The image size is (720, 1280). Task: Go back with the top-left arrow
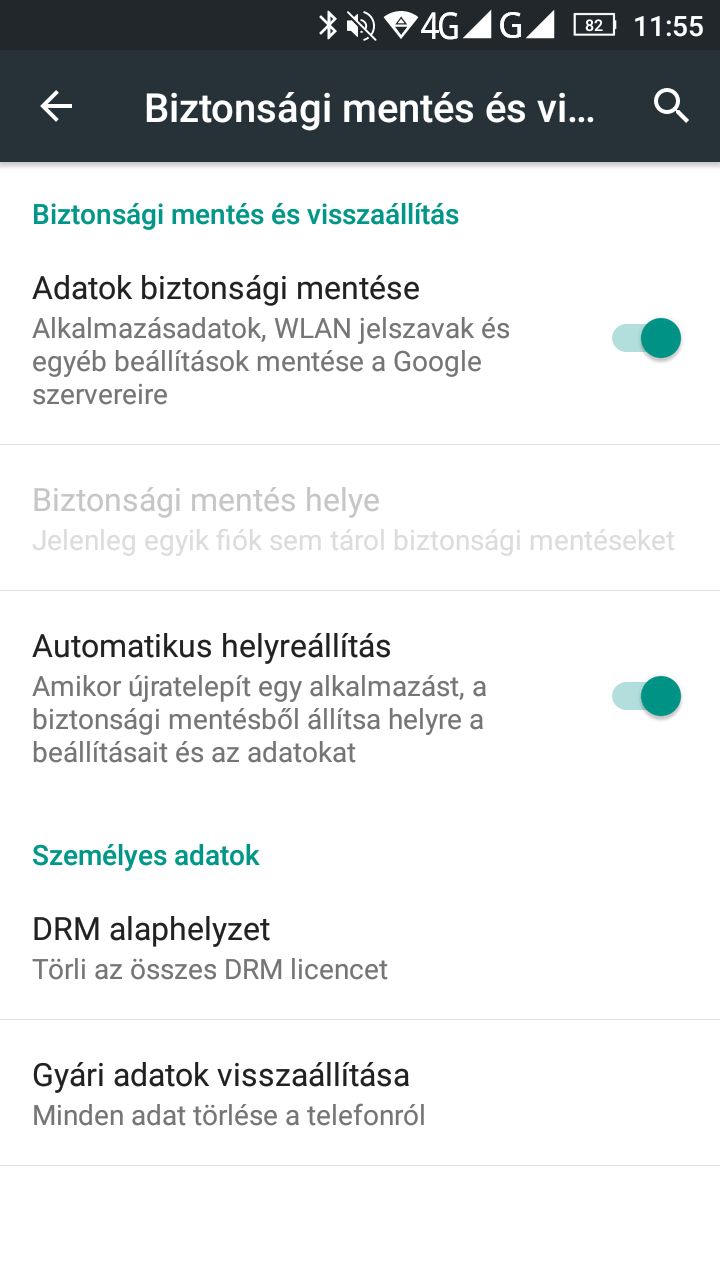tap(56, 106)
